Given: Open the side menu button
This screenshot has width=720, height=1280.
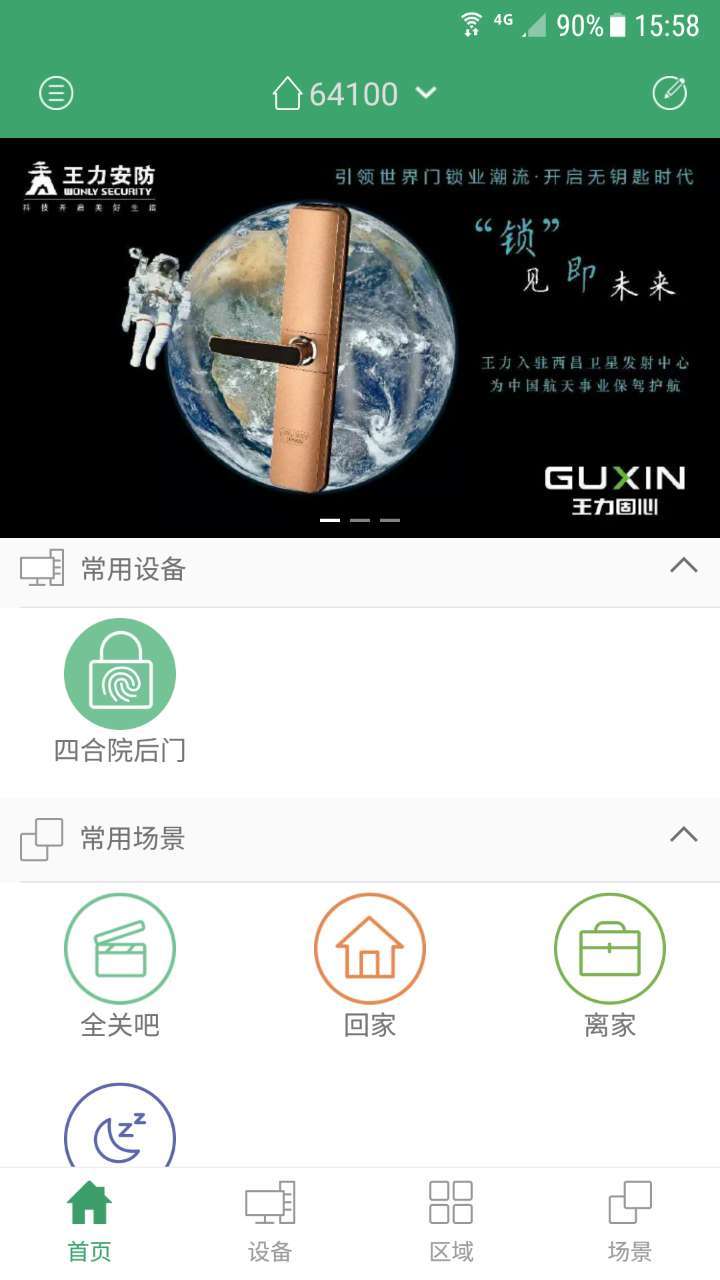Looking at the screenshot, I should tap(56, 93).
